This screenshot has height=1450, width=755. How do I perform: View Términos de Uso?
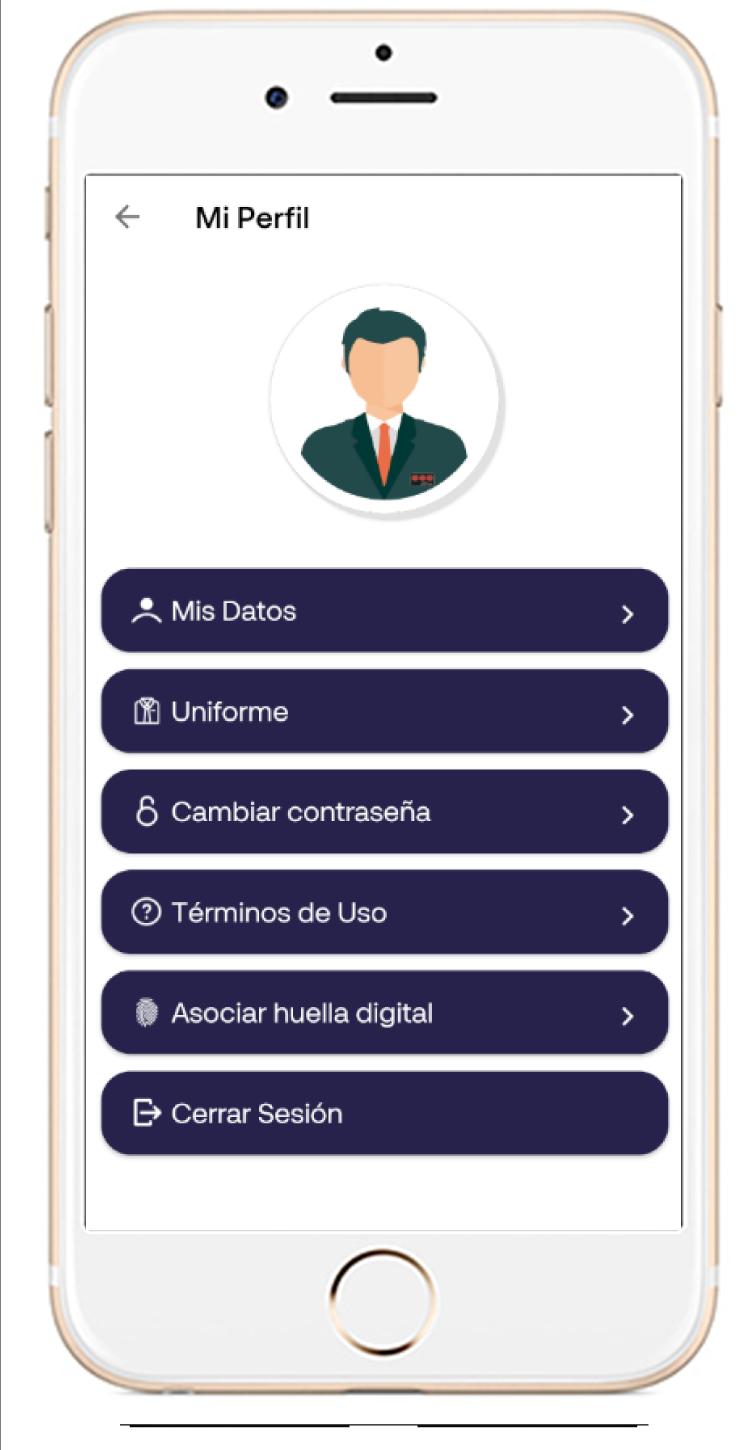(384, 912)
